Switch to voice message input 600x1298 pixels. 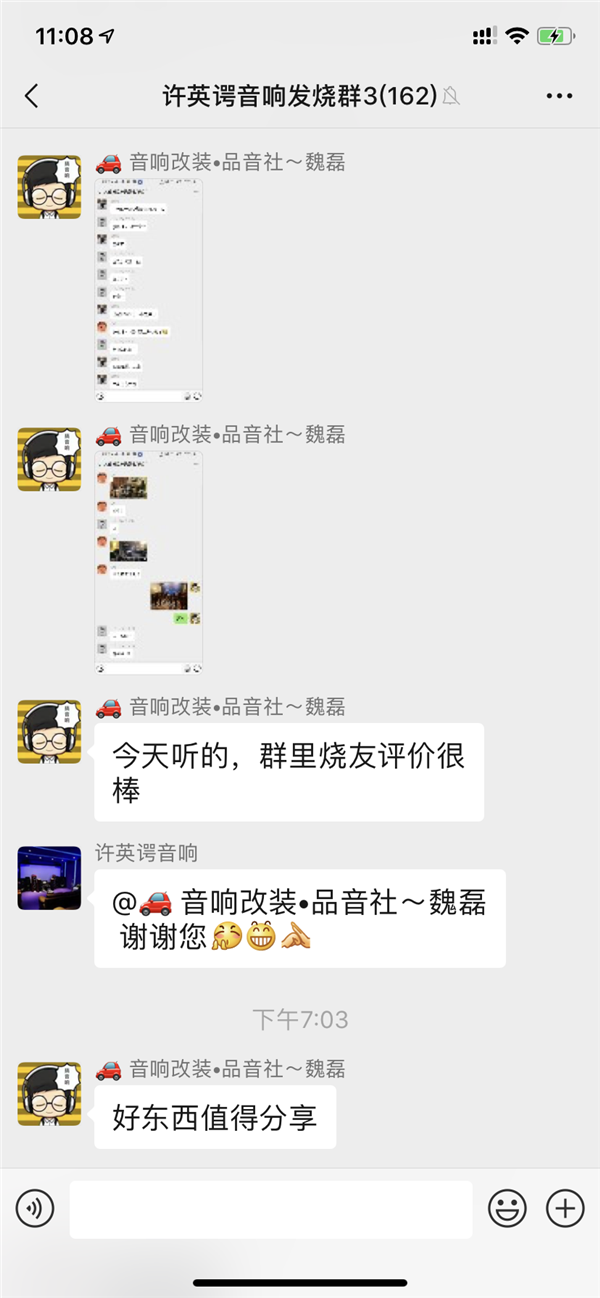point(35,1209)
